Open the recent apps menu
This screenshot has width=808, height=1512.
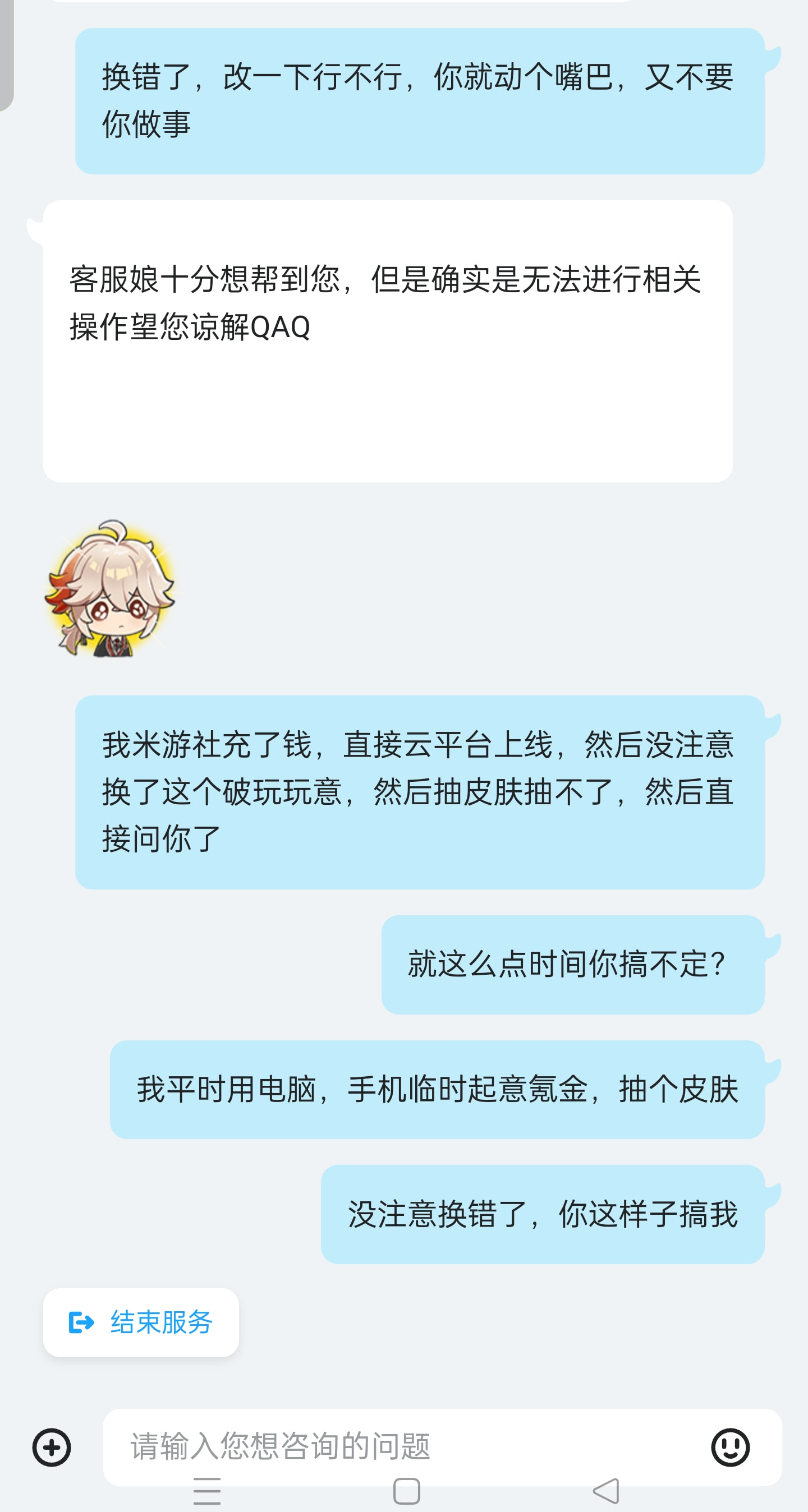(x=206, y=1491)
